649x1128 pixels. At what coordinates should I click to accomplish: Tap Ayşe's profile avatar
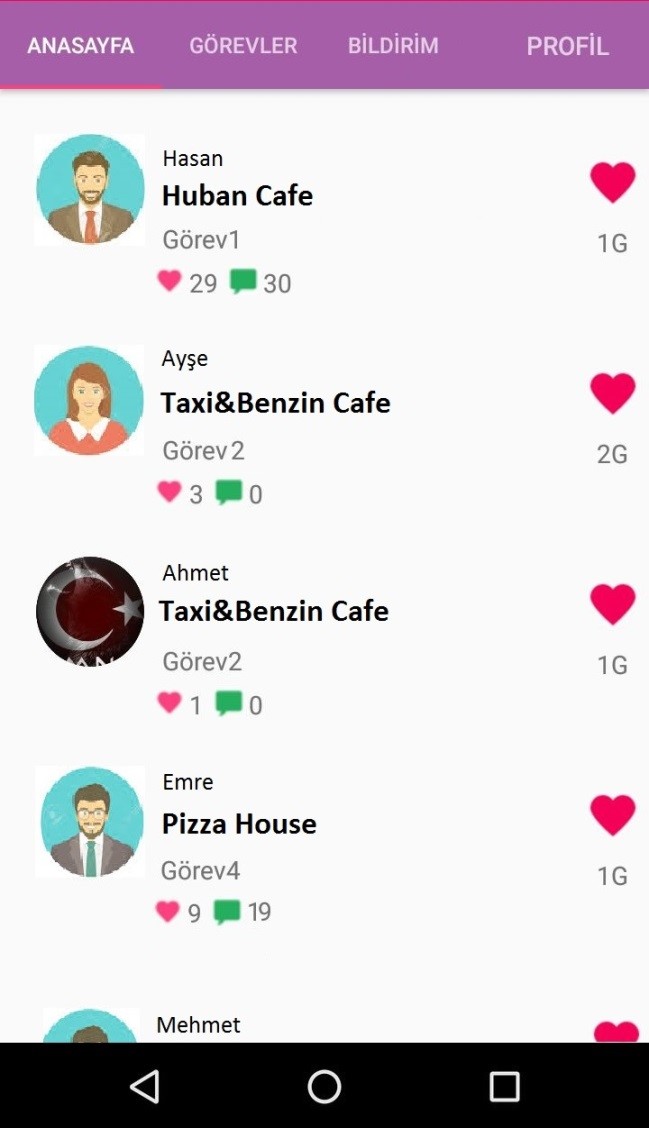(89, 400)
